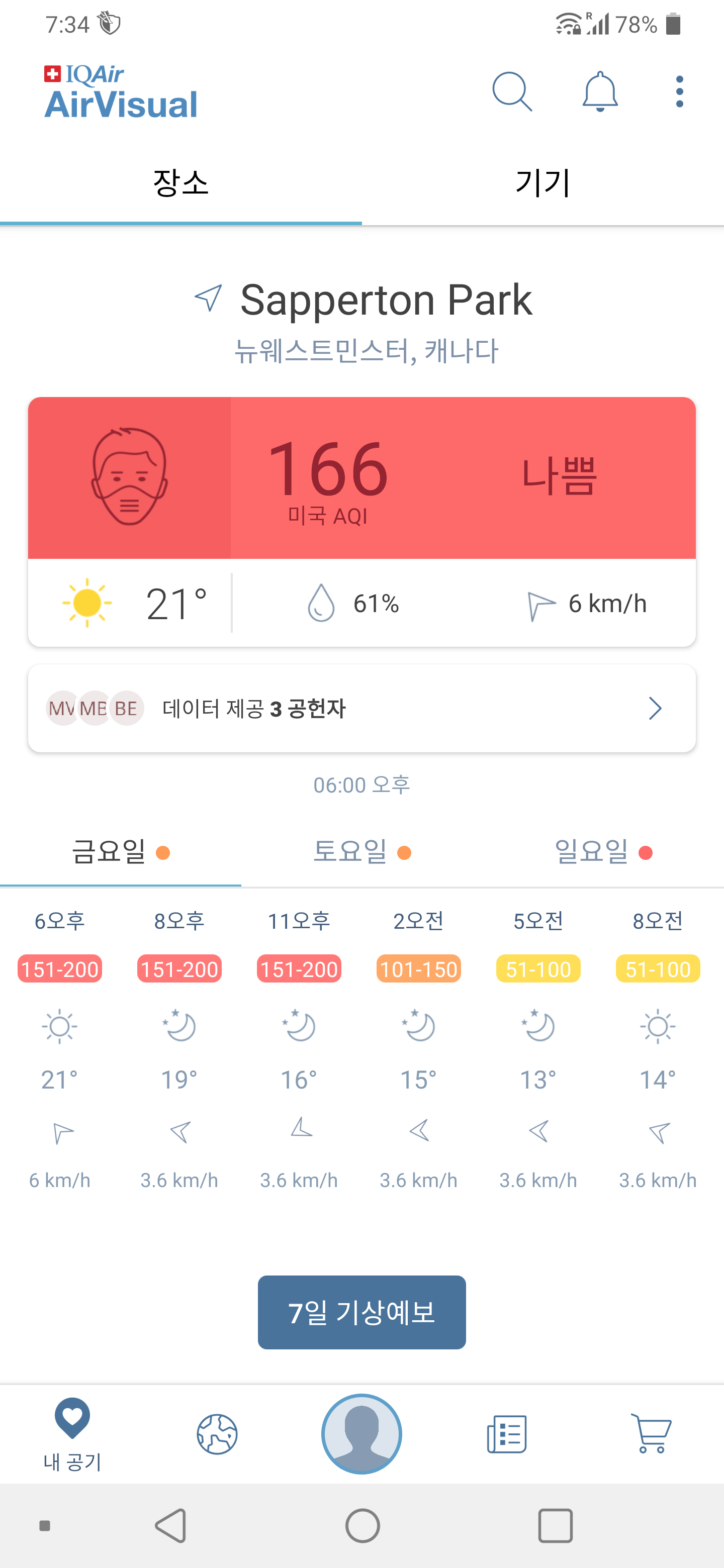Tap the system home button
The width and height of the screenshot is (724, 1568).
(x=363, y=1525)
